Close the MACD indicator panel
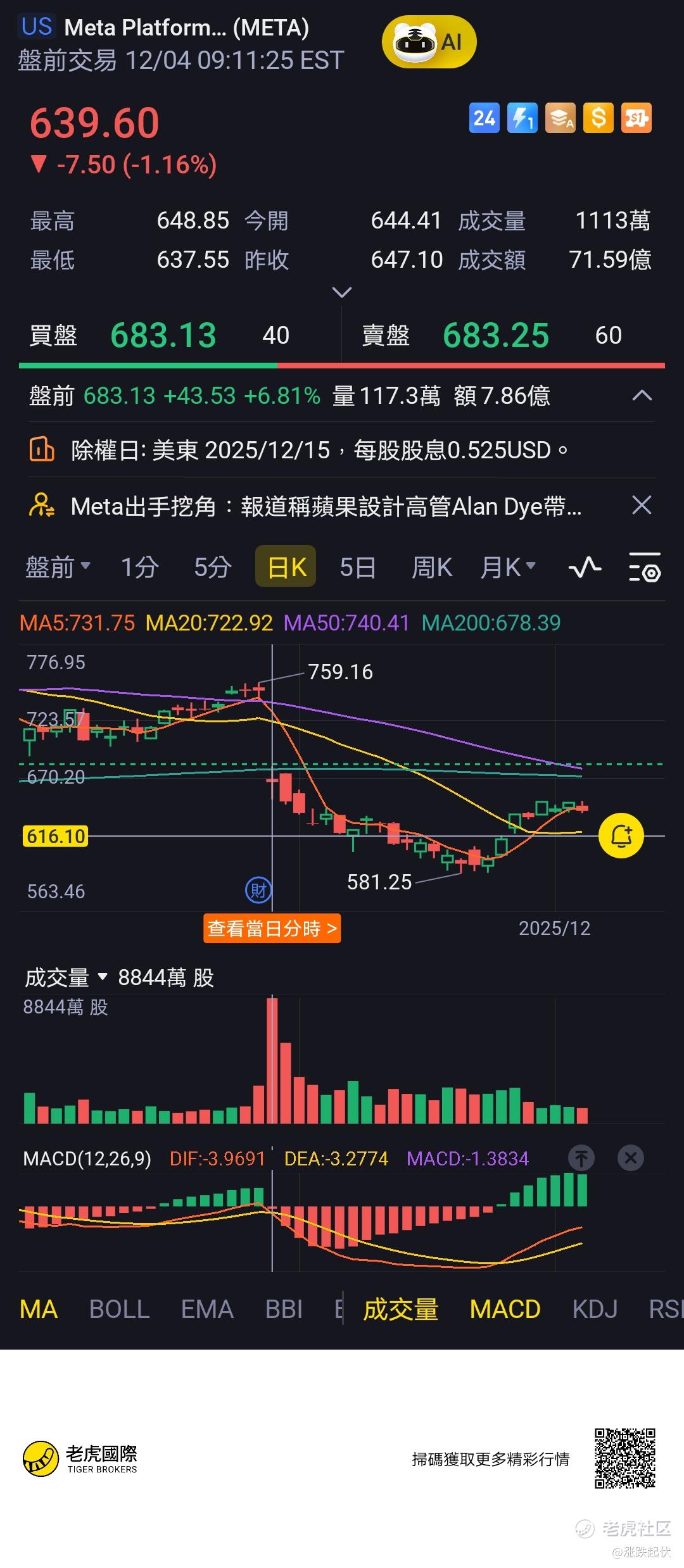 point(630,1158)
